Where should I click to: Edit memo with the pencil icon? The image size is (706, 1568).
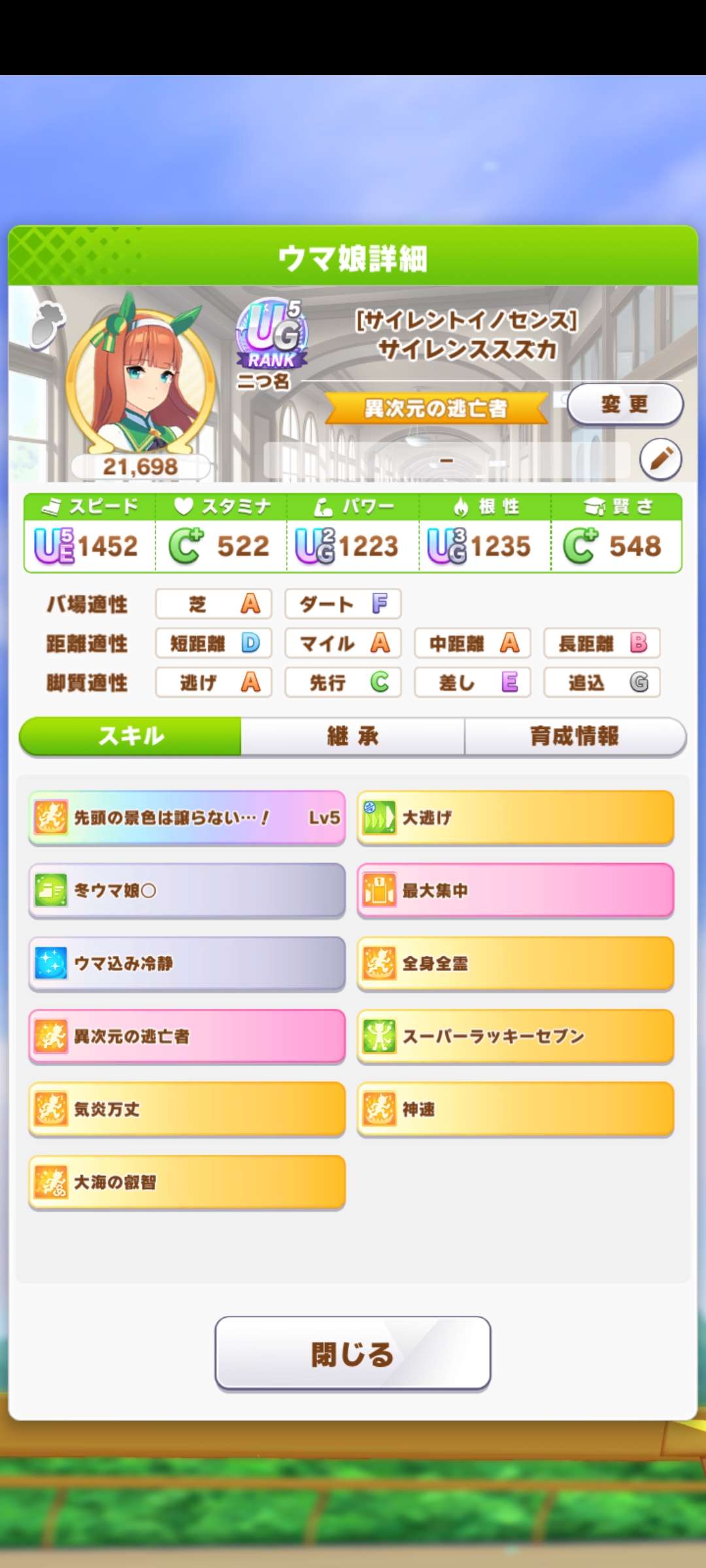(x=660, y=459)
